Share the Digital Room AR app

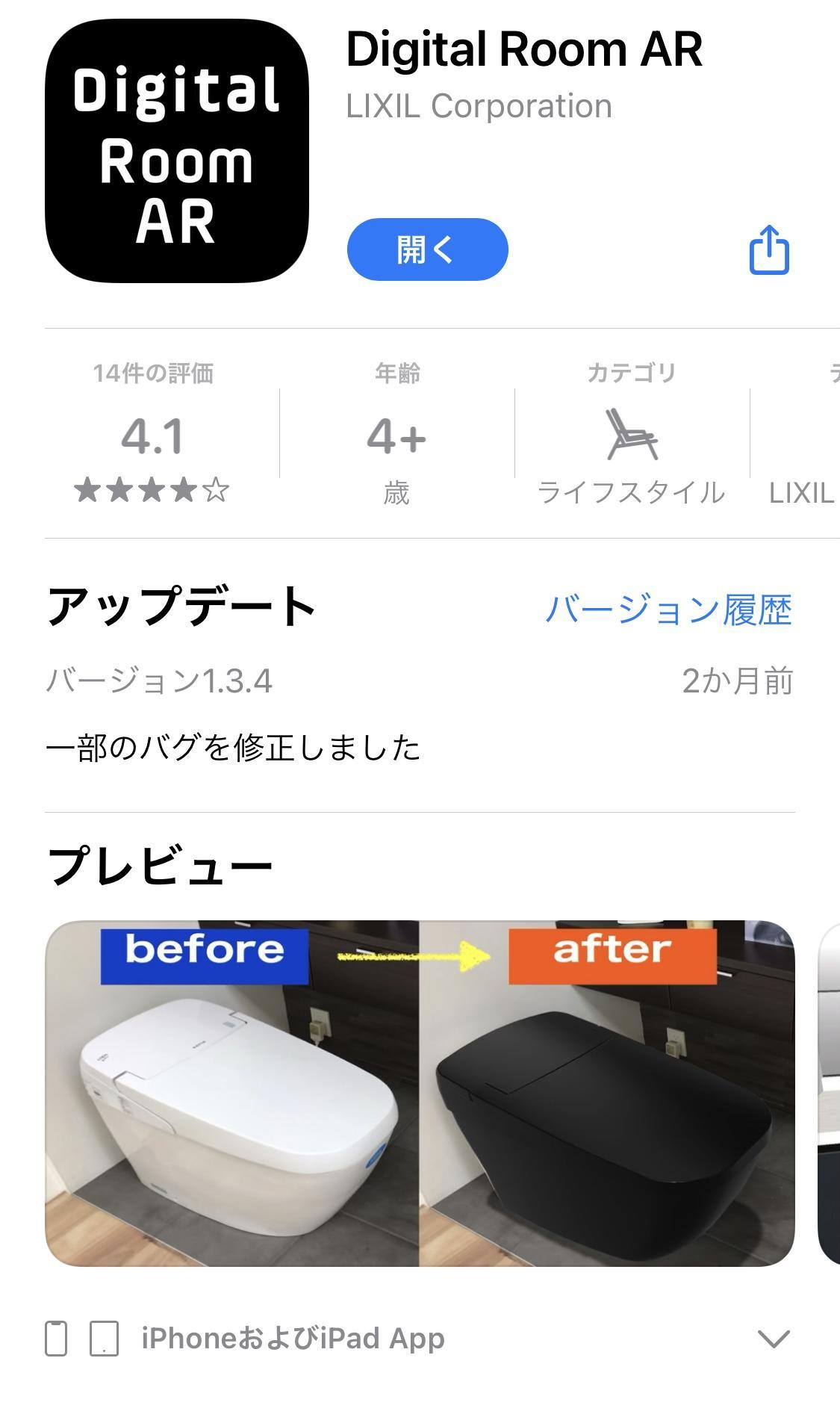pyautogui.click(x=769, y=250)
